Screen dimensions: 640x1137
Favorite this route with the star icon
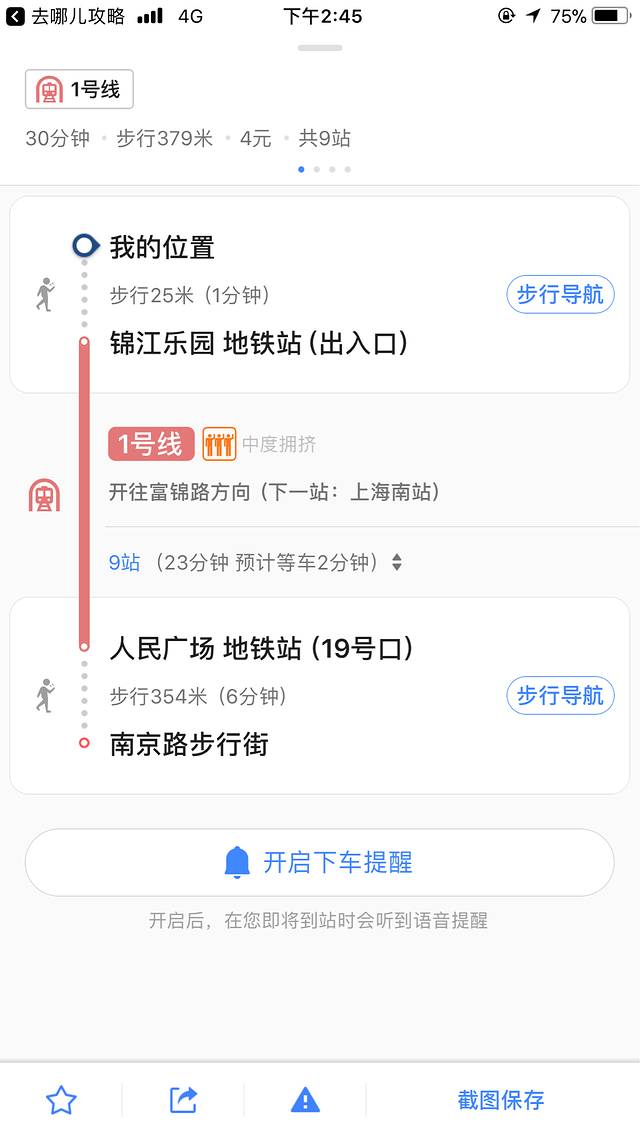pyautogui.click(x=61, y=1100)
